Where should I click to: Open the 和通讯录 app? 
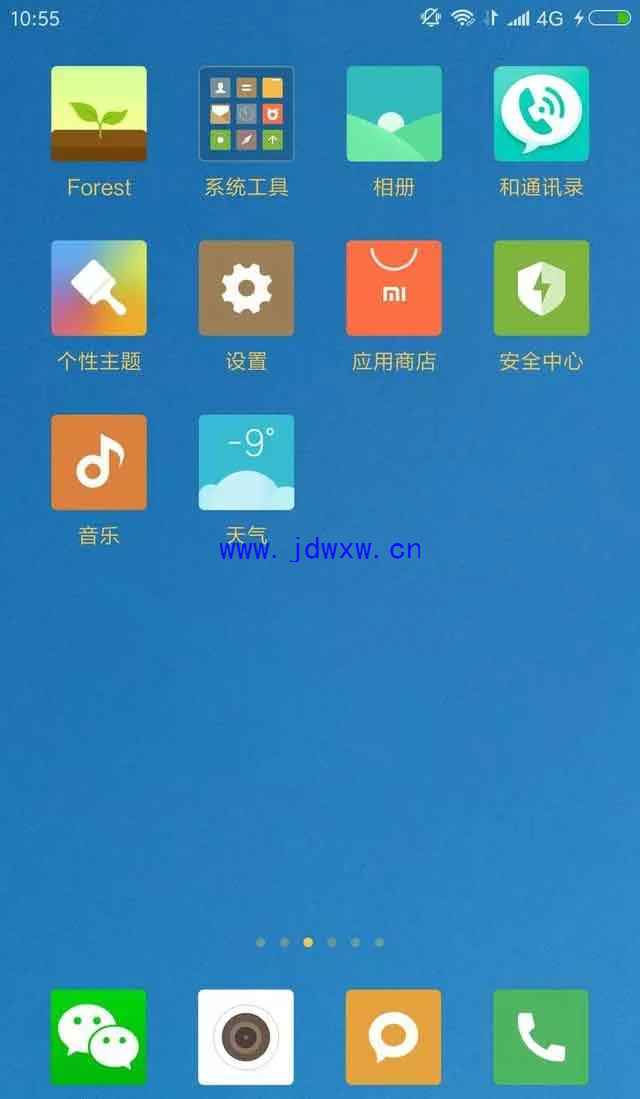[541, 114]
